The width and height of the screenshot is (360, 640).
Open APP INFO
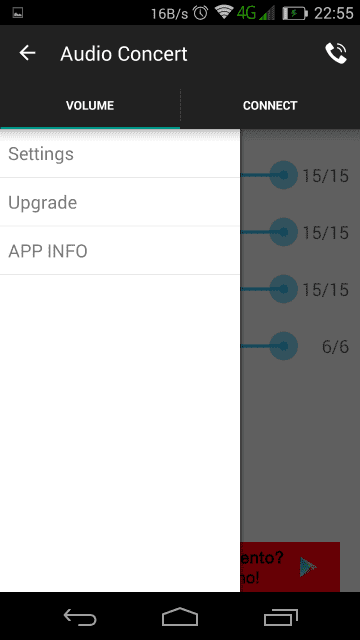pyautogui.click(x=120, y=251)
